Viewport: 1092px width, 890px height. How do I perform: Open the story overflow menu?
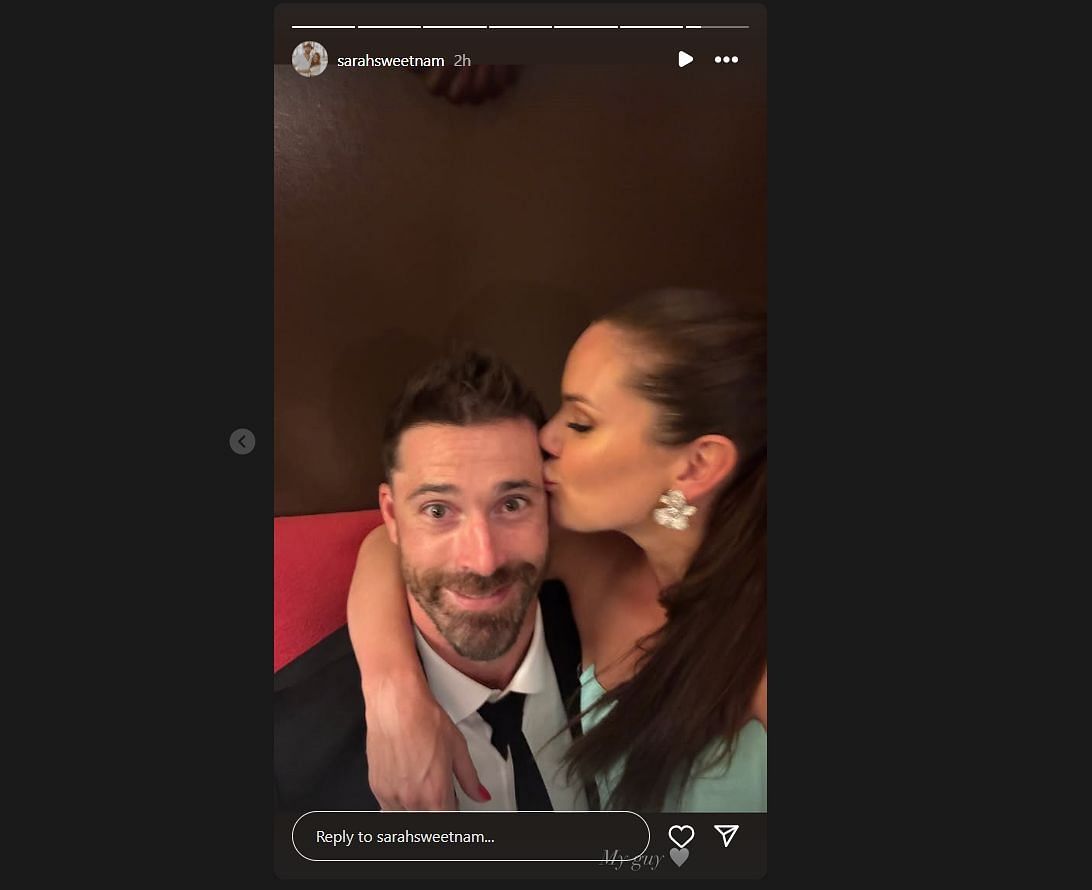(726, 60)
